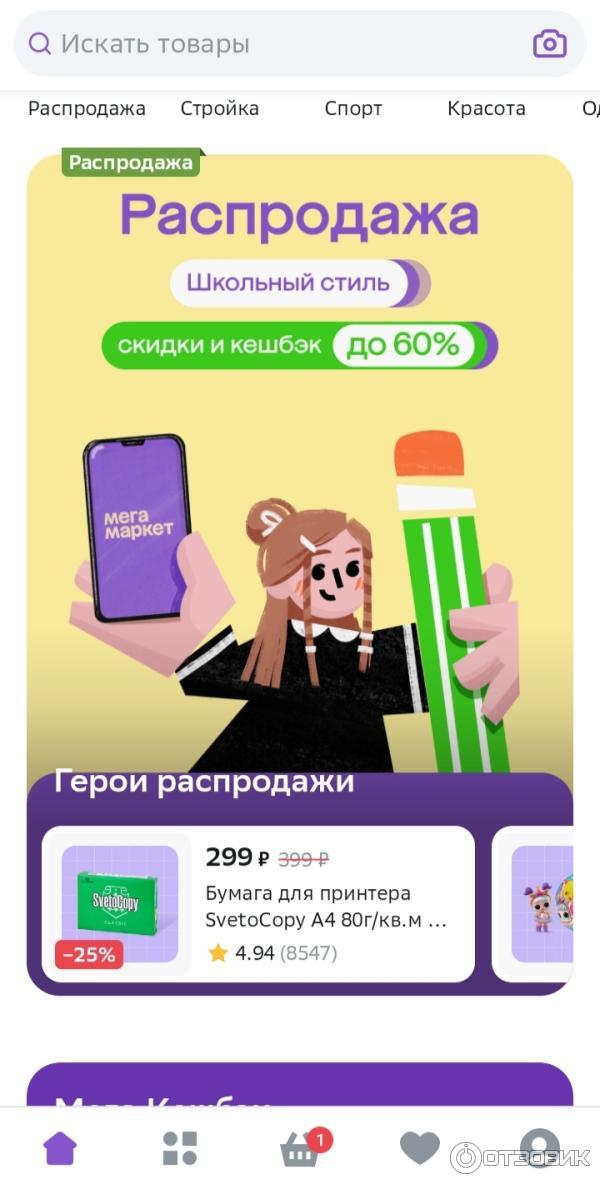
Task: Open the dolls product card
Action: tap(540, 904)
